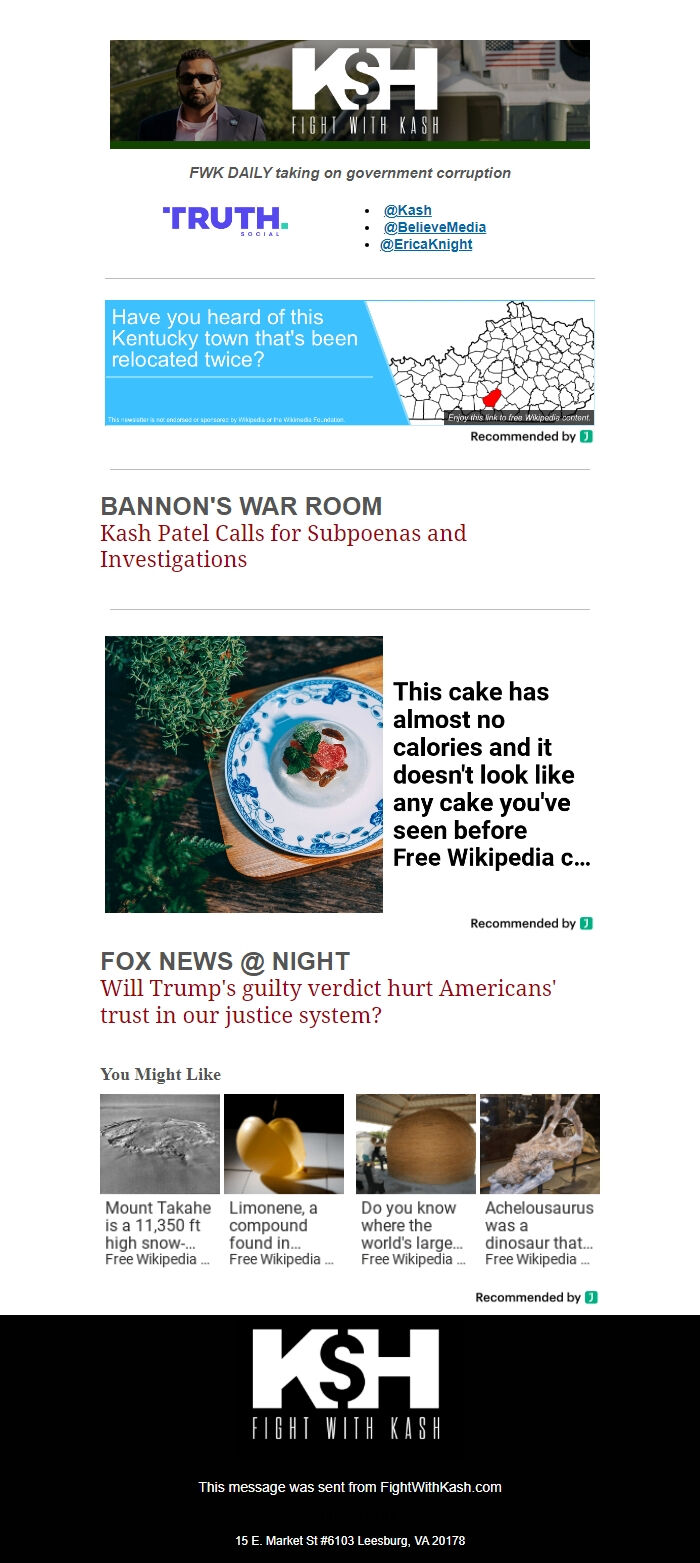
Task: Open the Mount Takahe card
Action: click(160, 1180)
